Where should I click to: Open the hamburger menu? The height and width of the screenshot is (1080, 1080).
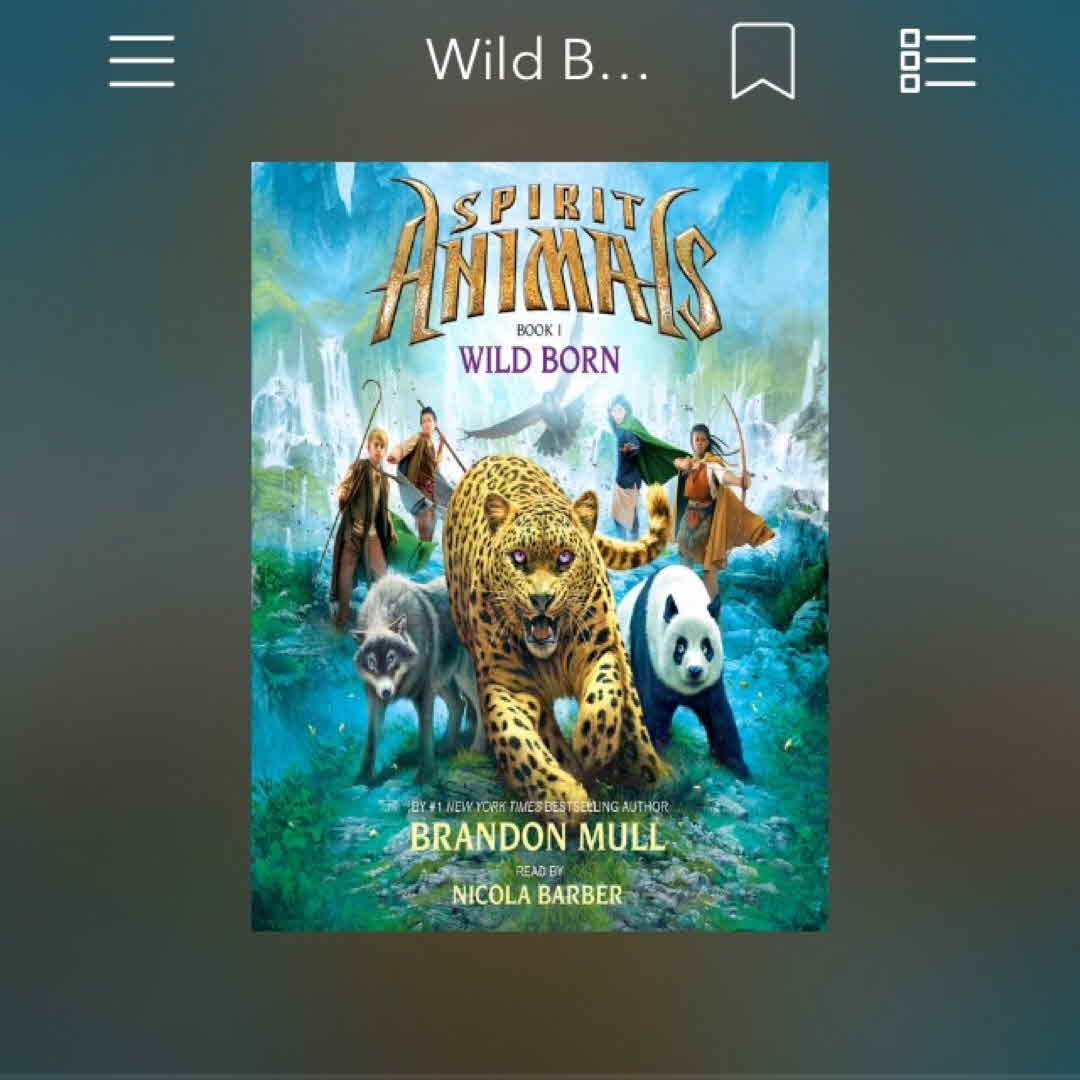pyautogui.click(x=142, y=61)
